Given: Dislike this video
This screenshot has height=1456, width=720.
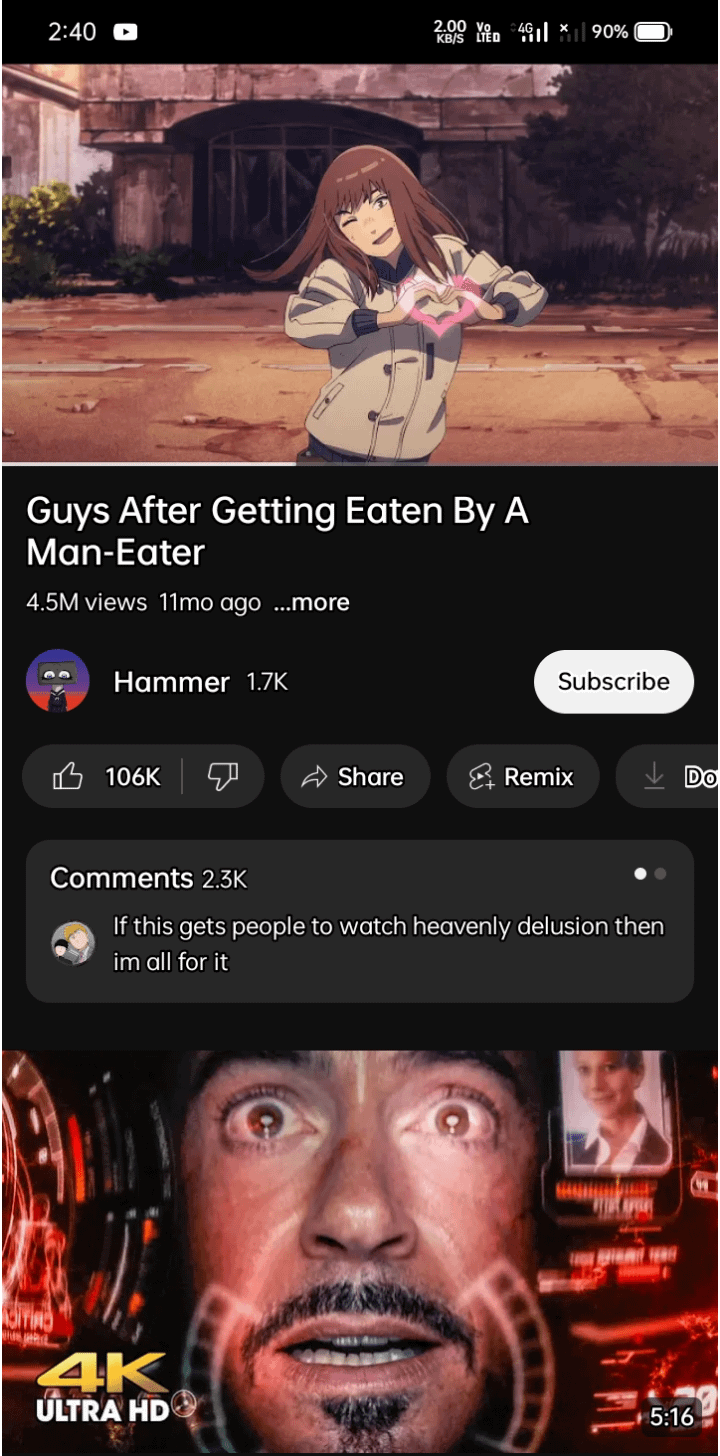Looking at the screenshot, I should tap(222, 777).
